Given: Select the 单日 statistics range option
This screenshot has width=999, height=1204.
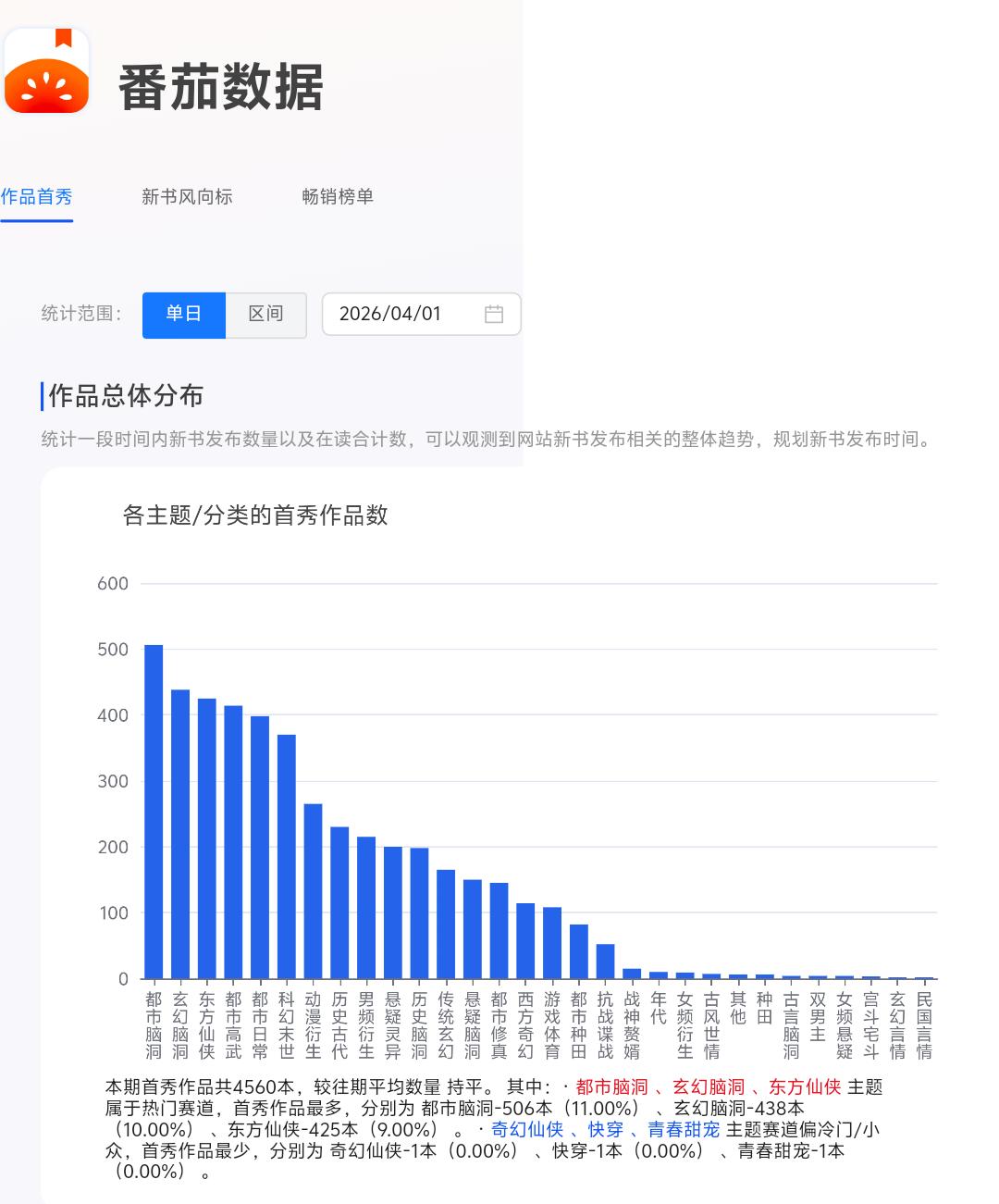Looking at the screenshot, I should tap(184, 315).
